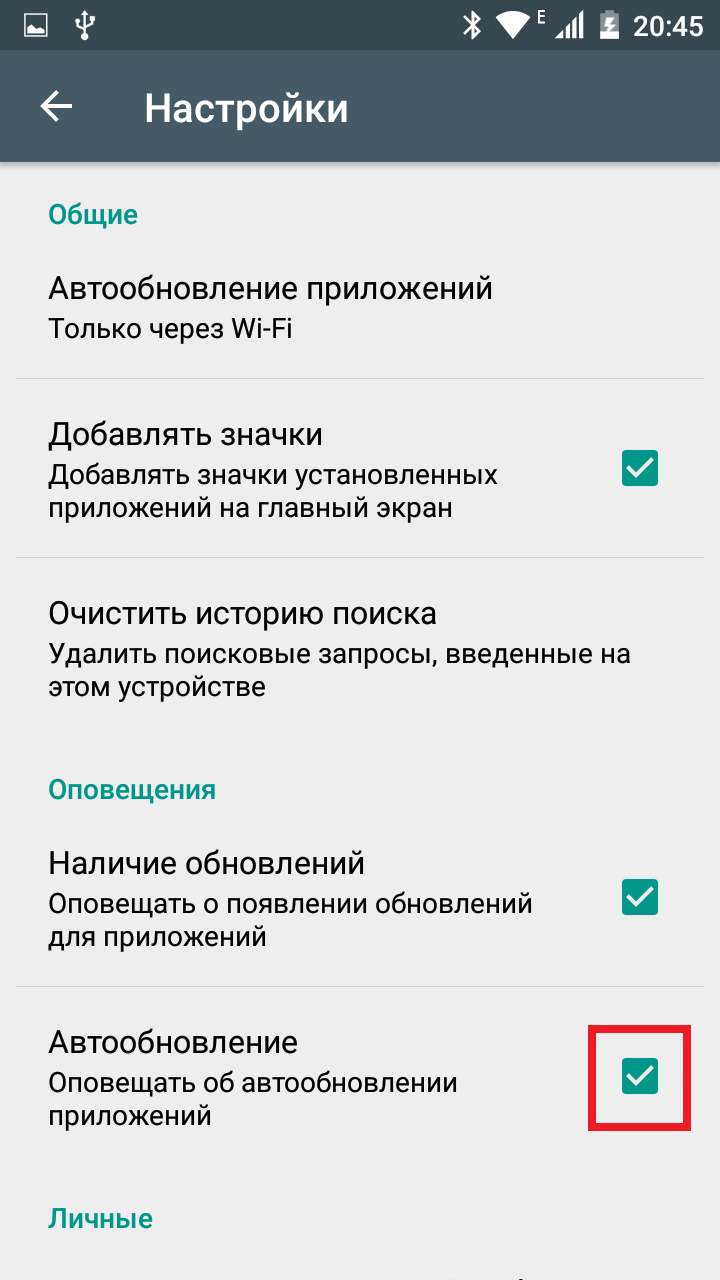Uncheck the Наличие обновлений checkbox
720x1280 pixels.
pyautogui.click(x=640, y=897)
